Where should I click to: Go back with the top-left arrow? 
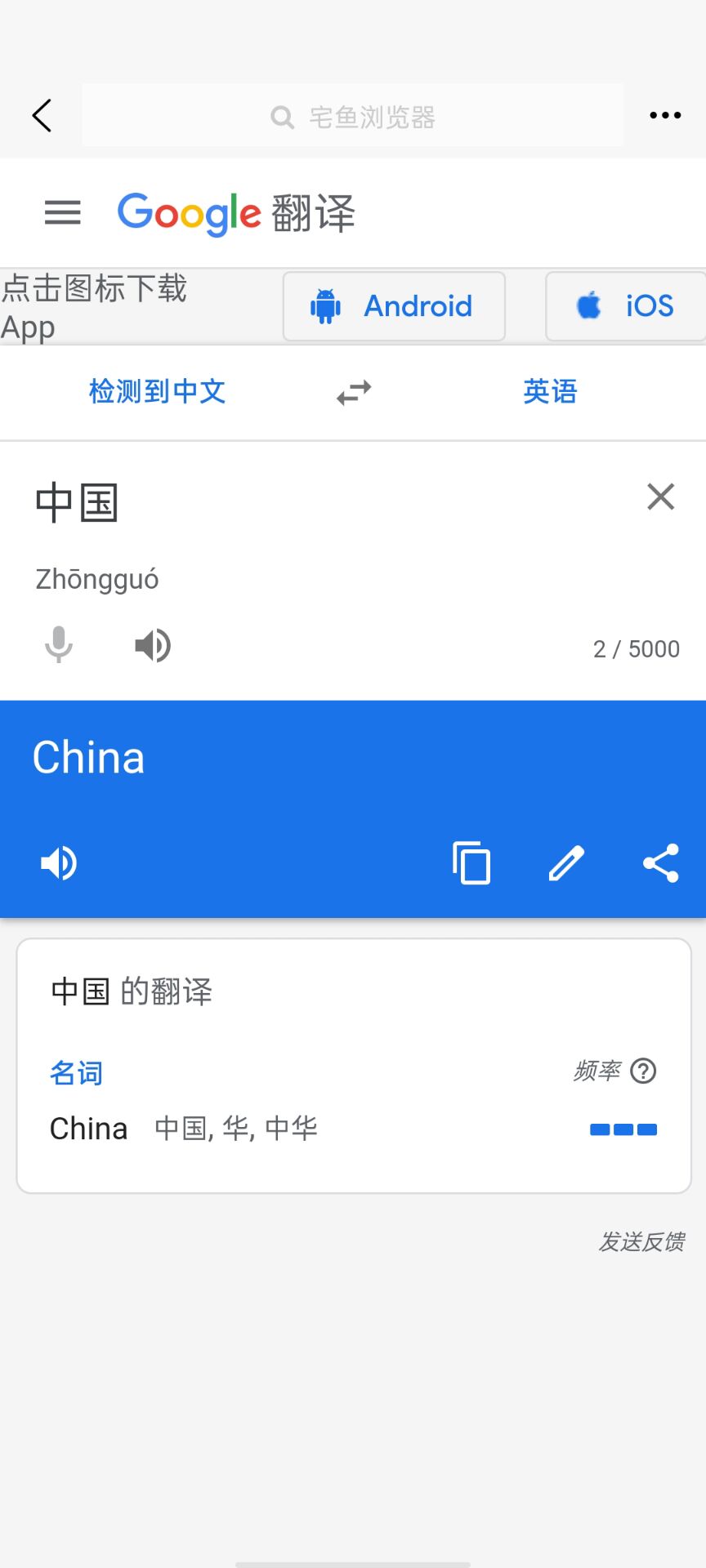42,115
